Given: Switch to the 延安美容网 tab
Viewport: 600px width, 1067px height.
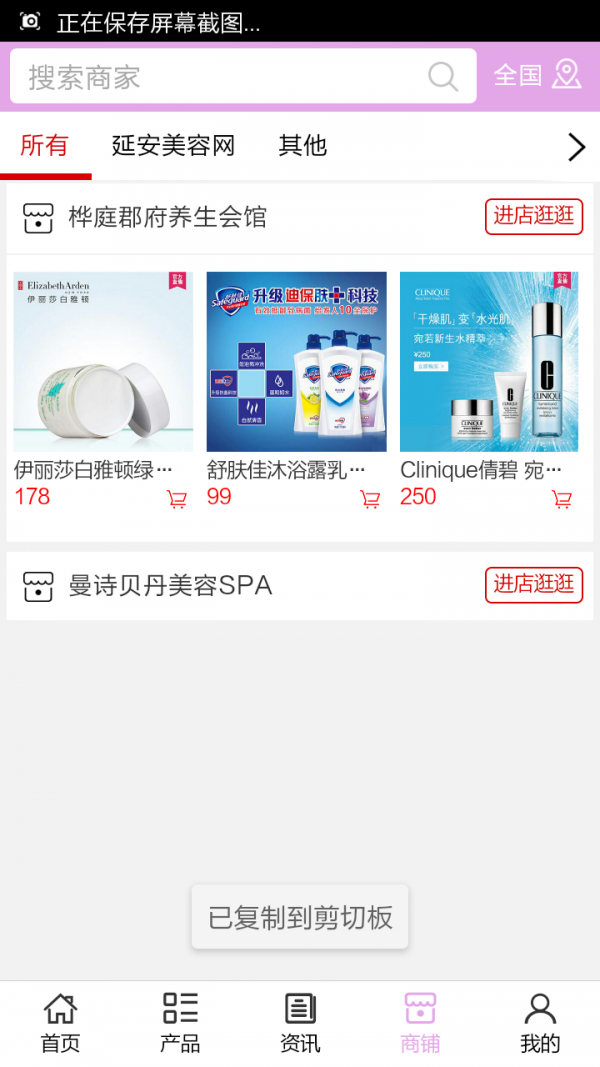Looking at the screenshot, I should [x=173, y=146].
